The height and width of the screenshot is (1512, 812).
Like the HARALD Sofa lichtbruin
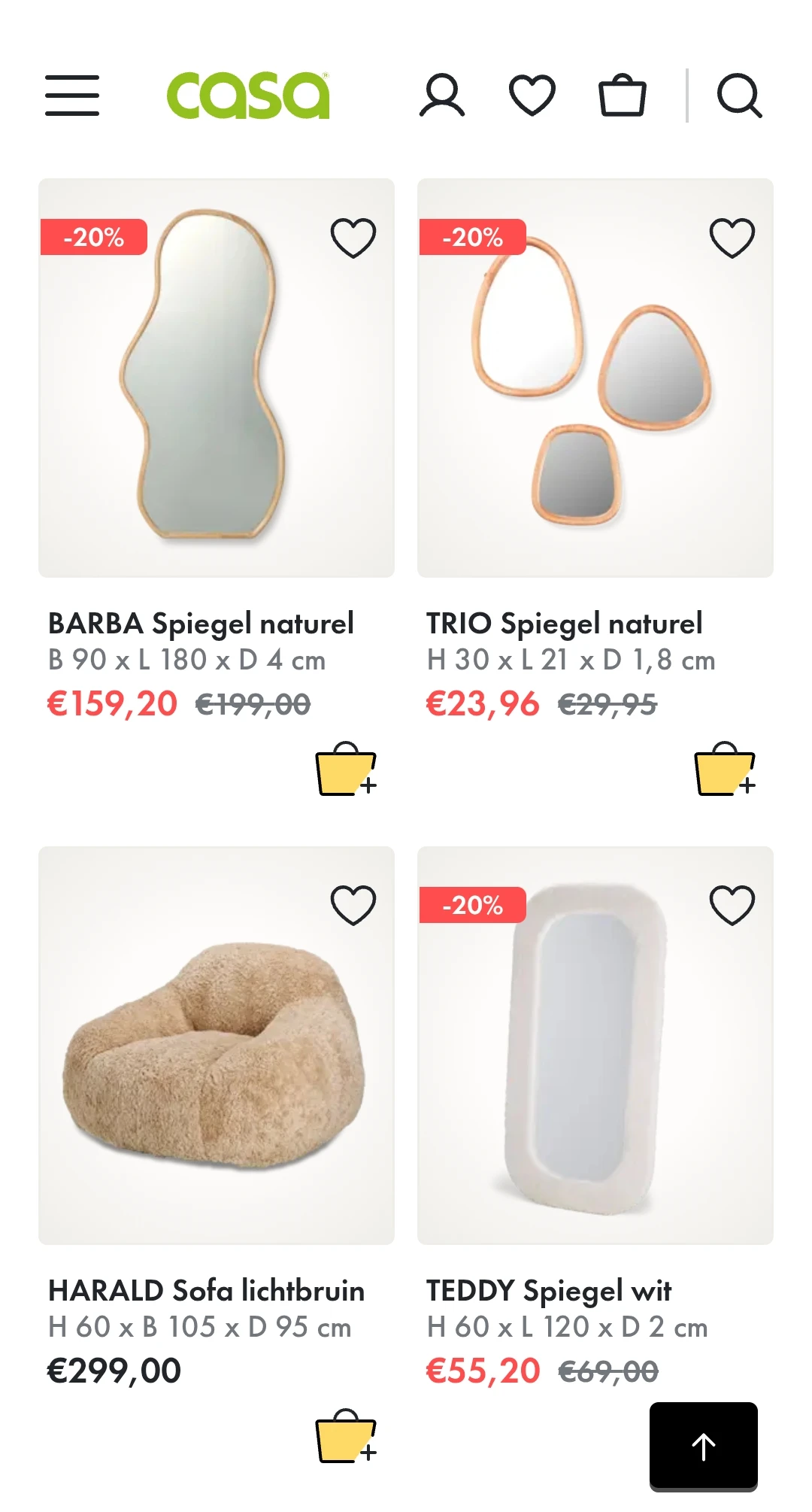tap(353, 905)
